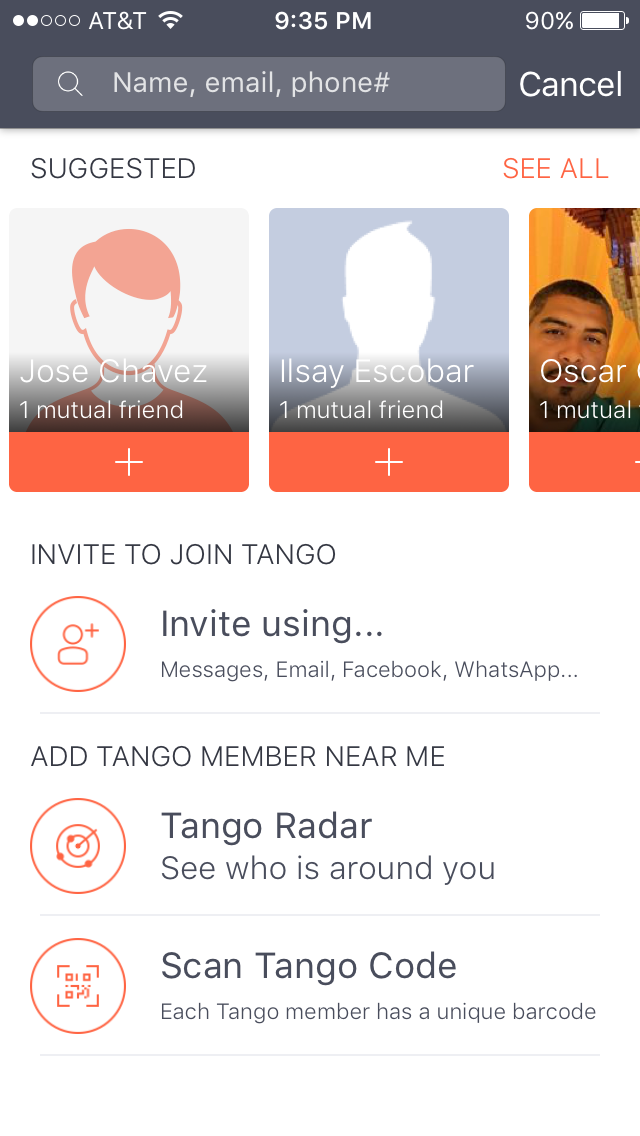See all suggested contacts
Viewport: 640px width, 1136px height.
coord(555,169)
